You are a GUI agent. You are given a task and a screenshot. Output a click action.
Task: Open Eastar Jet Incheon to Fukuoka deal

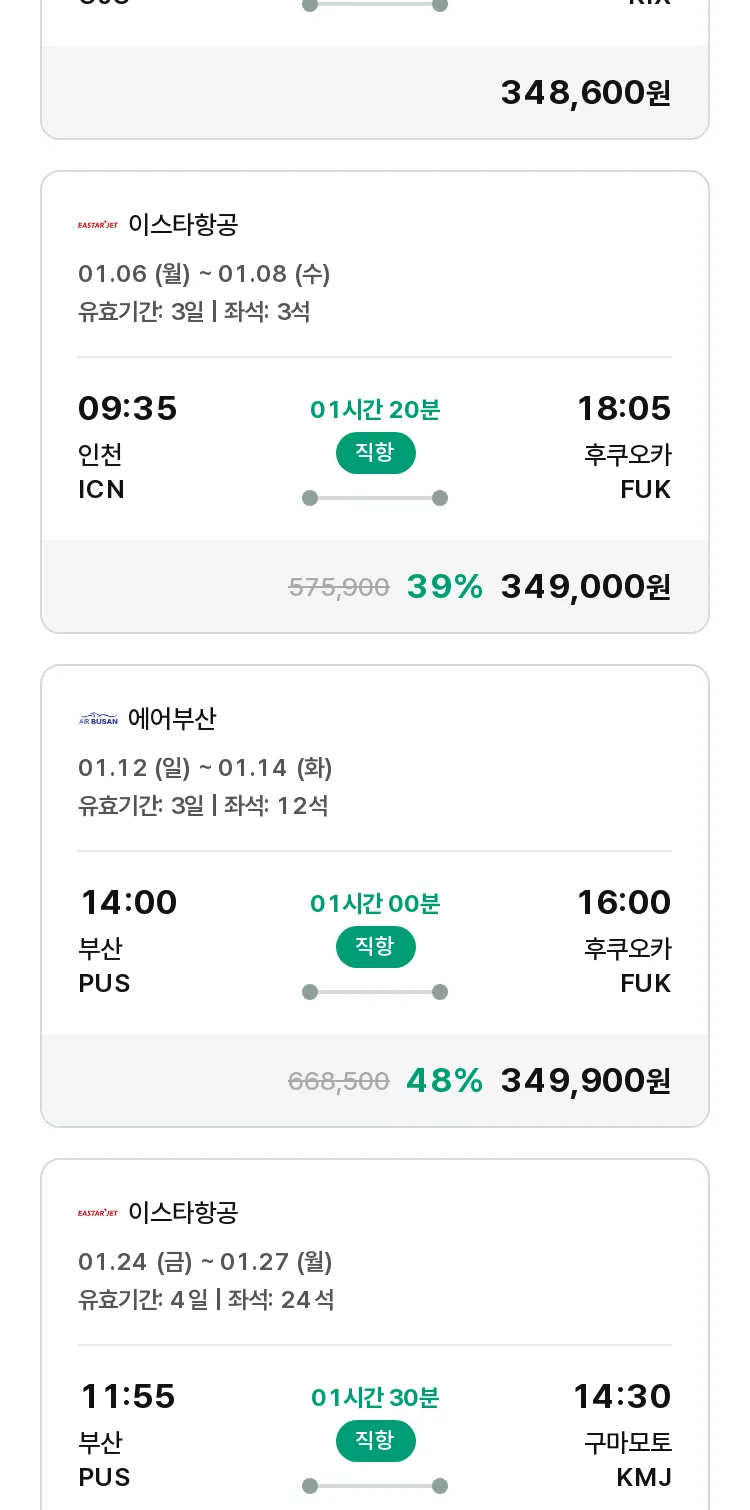tap(375, 402)
